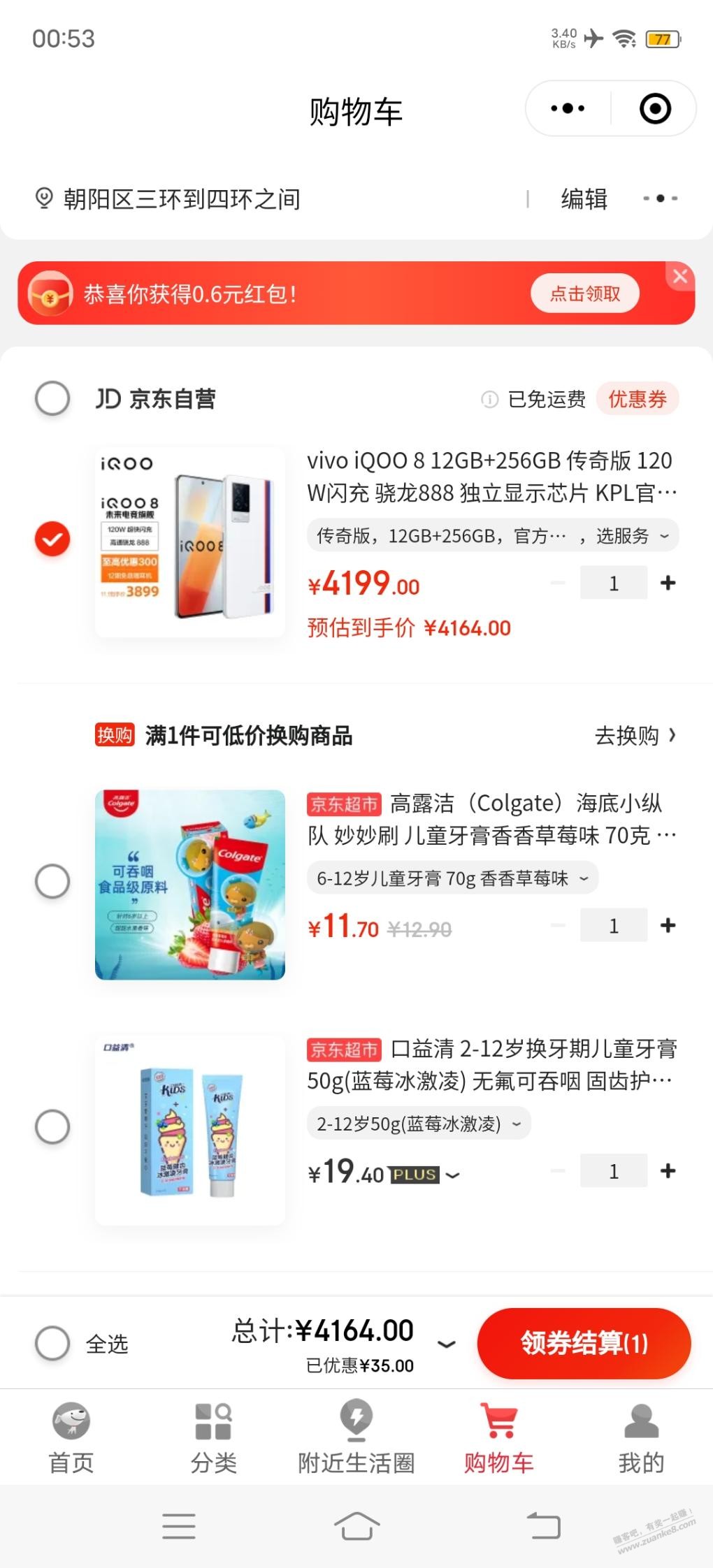Open the mini program more-options menu
Image resolution: width=713 pixels, height=1568 pixels.
[568, 109]
